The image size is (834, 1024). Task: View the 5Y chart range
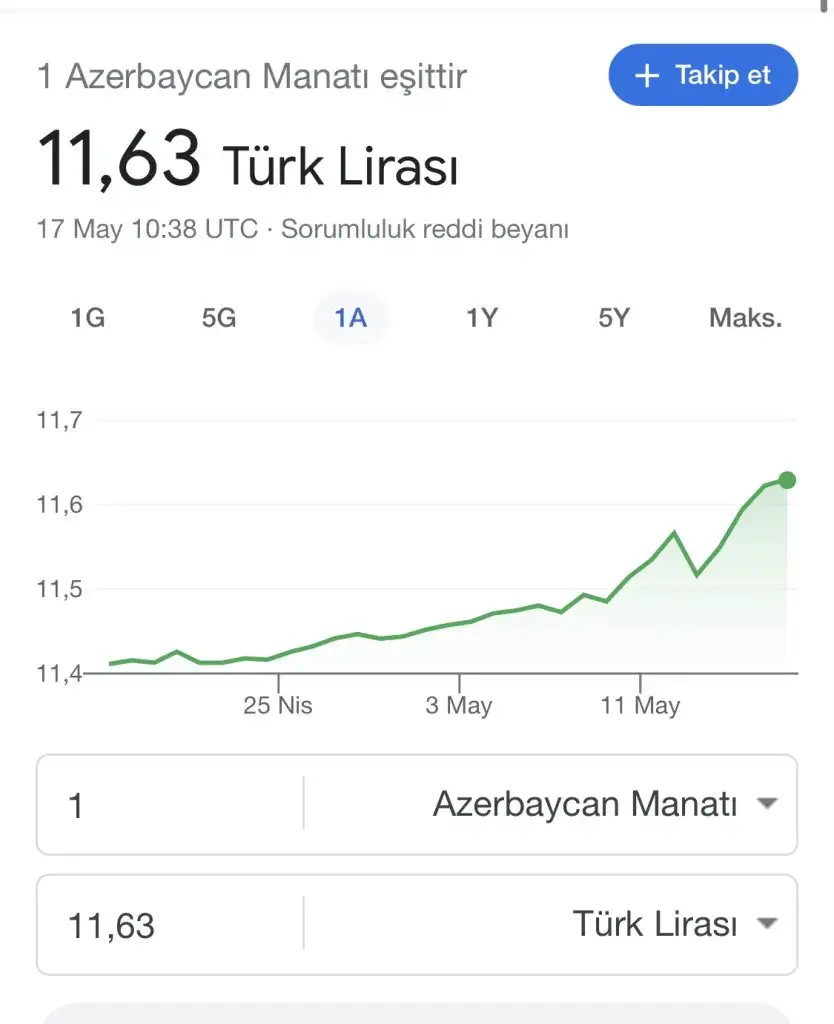(x=614, y=318)
